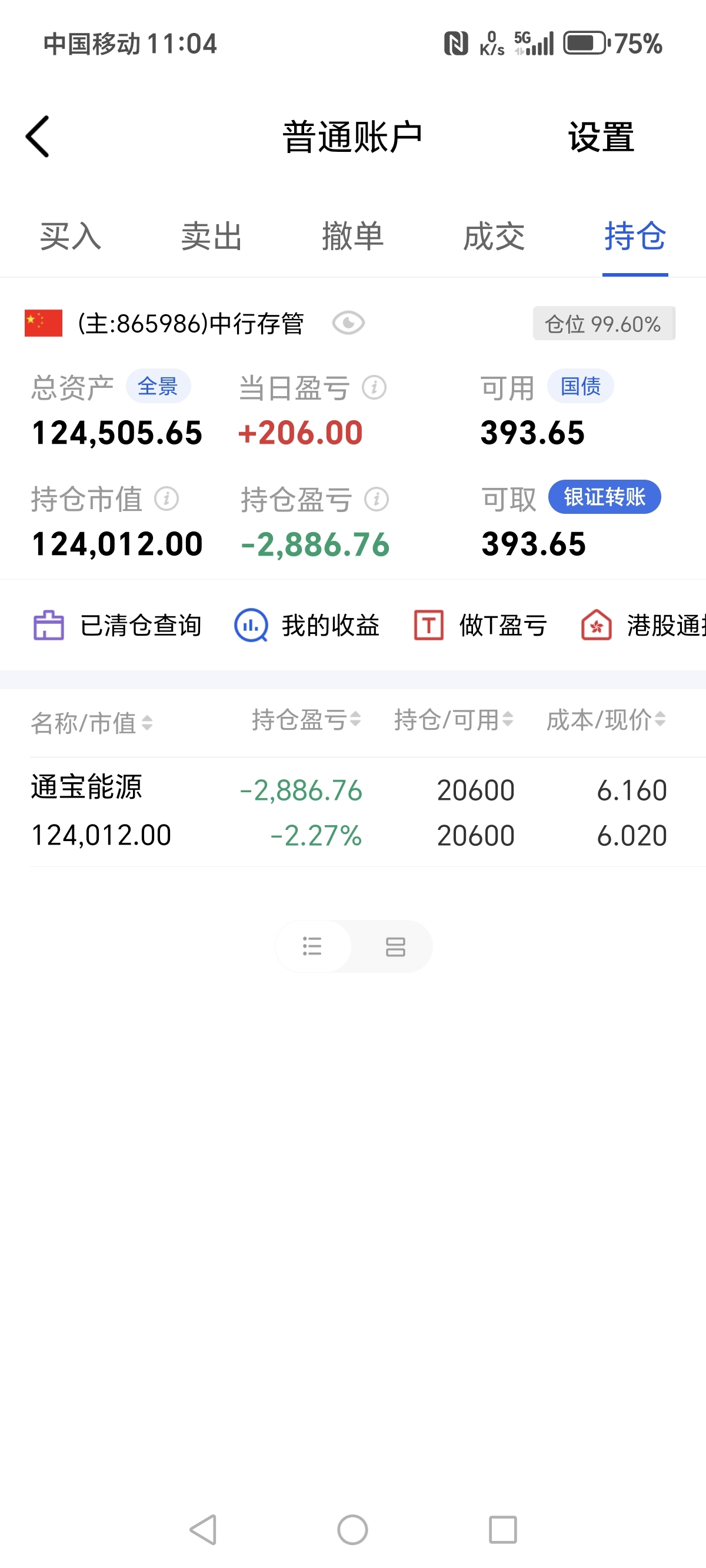Viewport: 706px width, 1568px height.
Task: Open 银证转账 transfer
Action: [x=604, y=497]
